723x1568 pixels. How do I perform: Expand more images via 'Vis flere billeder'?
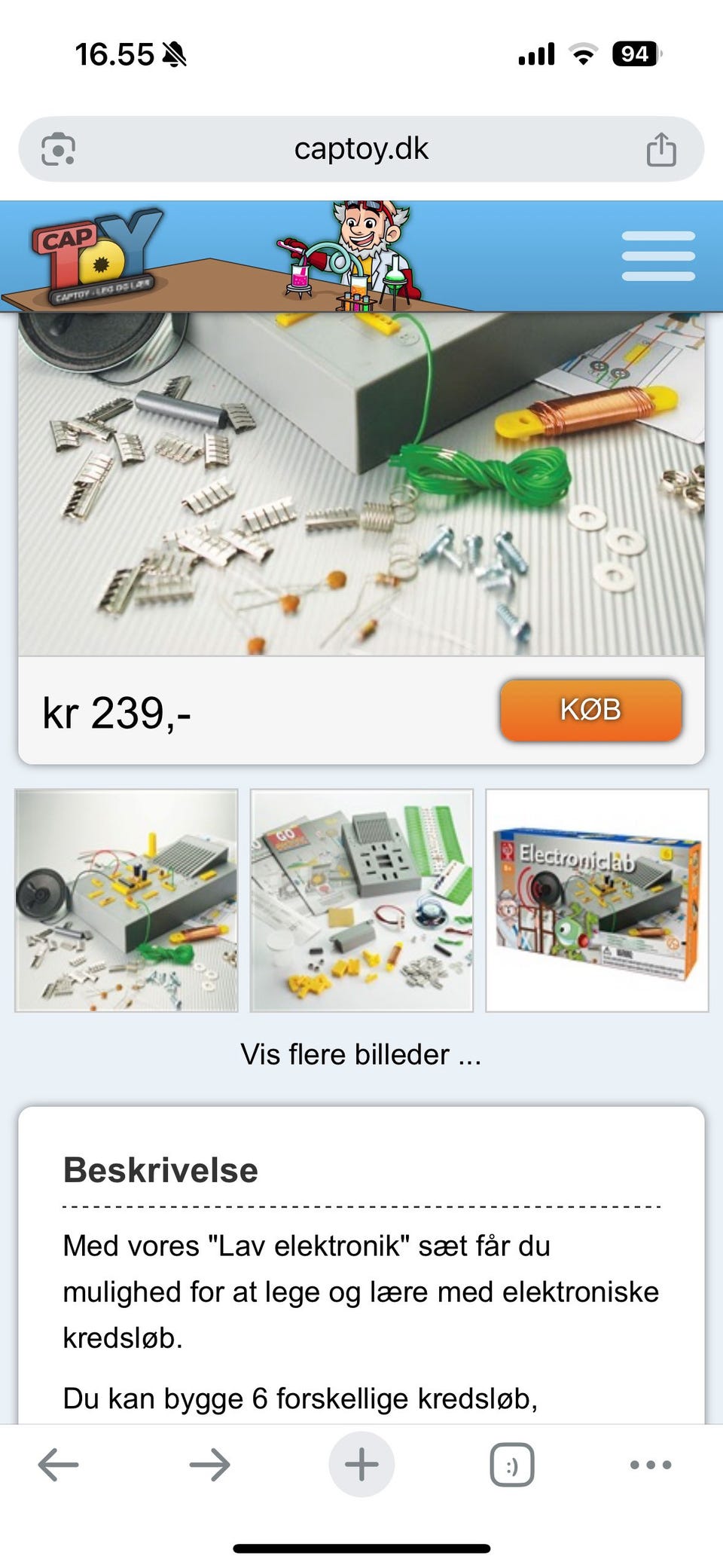[361, 1055]
